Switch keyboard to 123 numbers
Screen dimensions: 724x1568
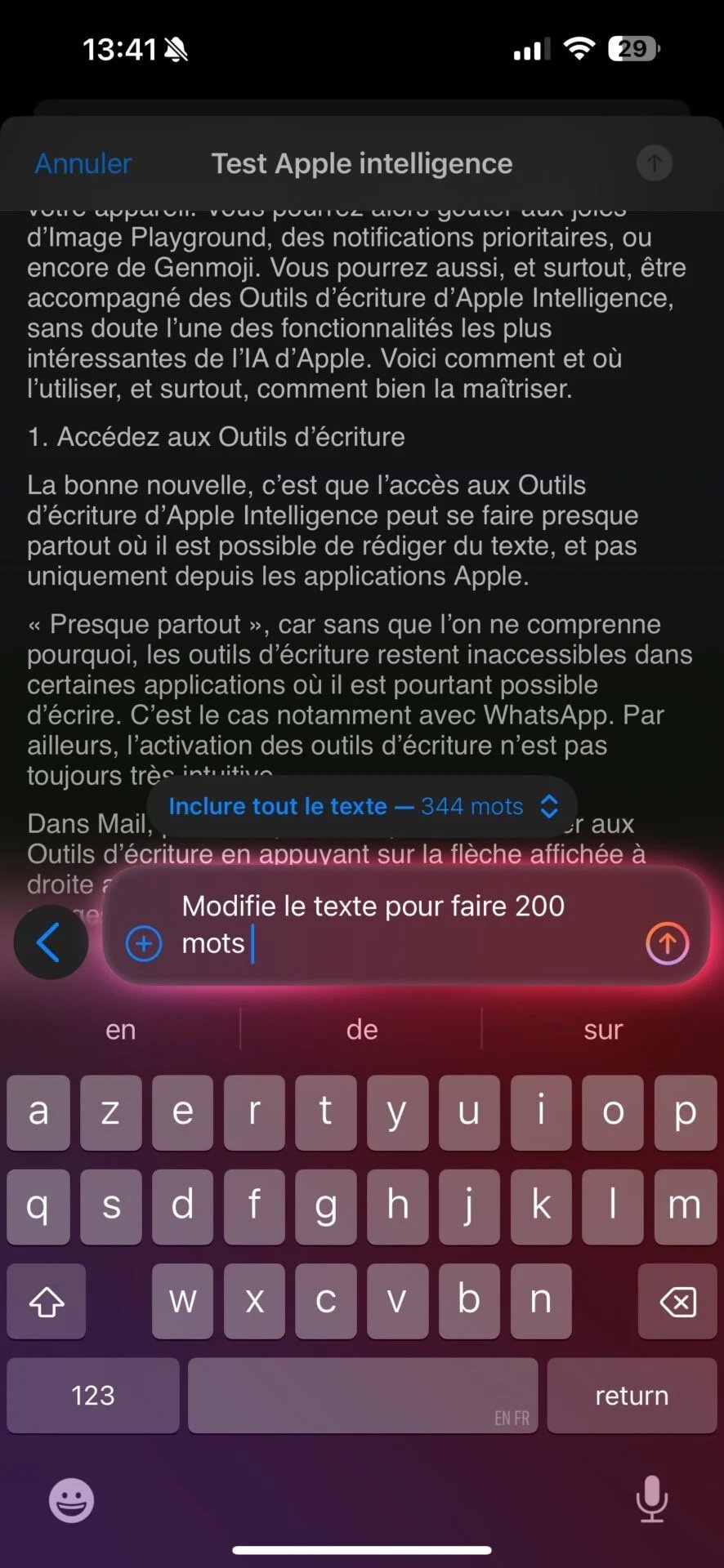[93, 1395]
